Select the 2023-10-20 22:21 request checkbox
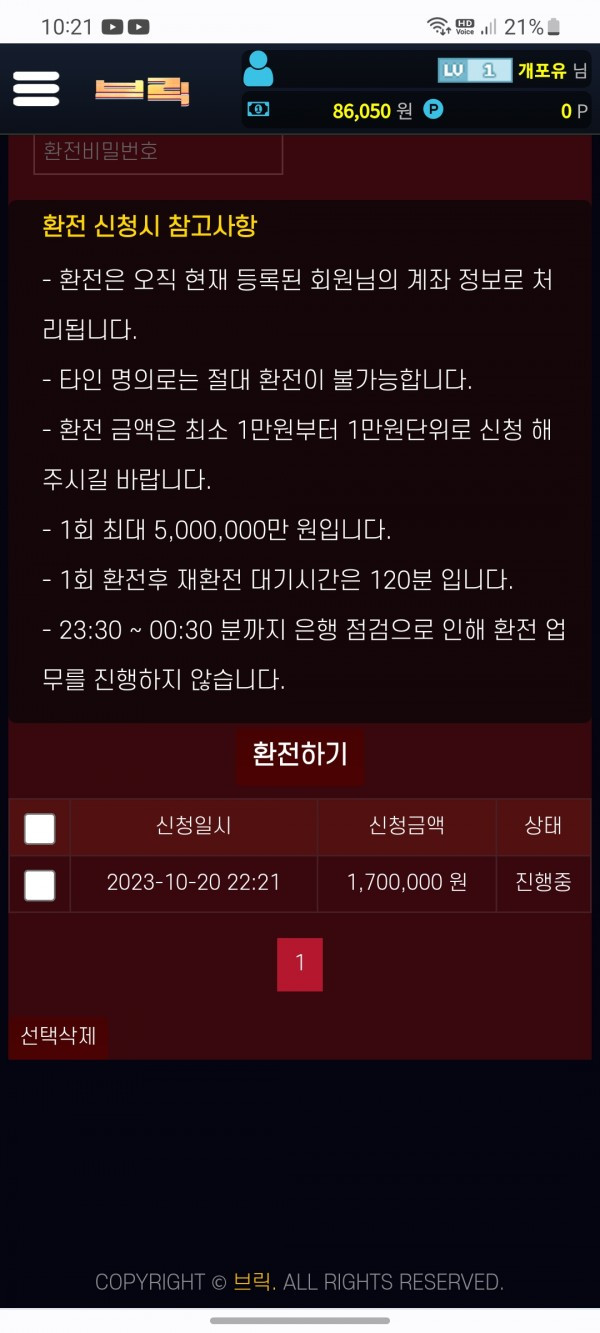 tap(40, 884)
